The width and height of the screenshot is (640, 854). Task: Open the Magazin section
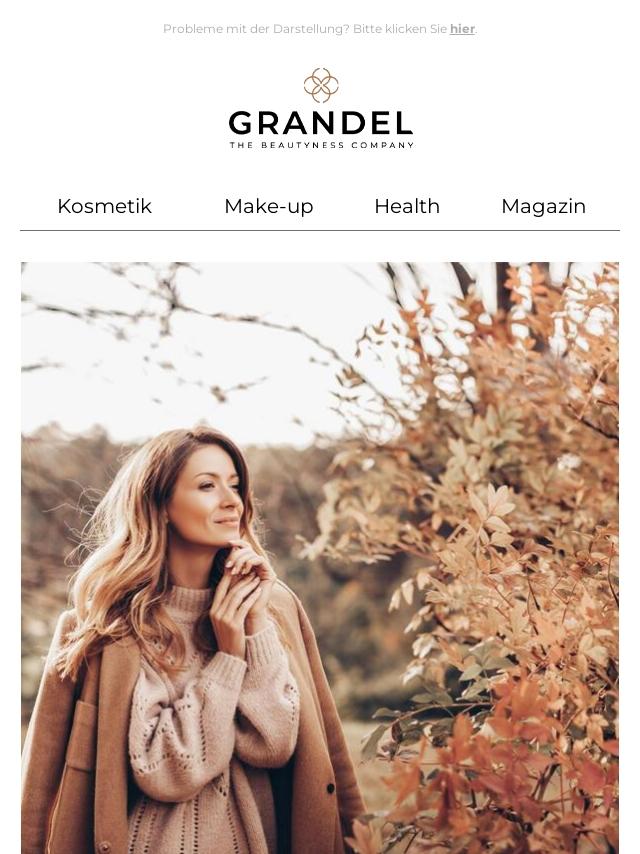click(x=543, y=206)
